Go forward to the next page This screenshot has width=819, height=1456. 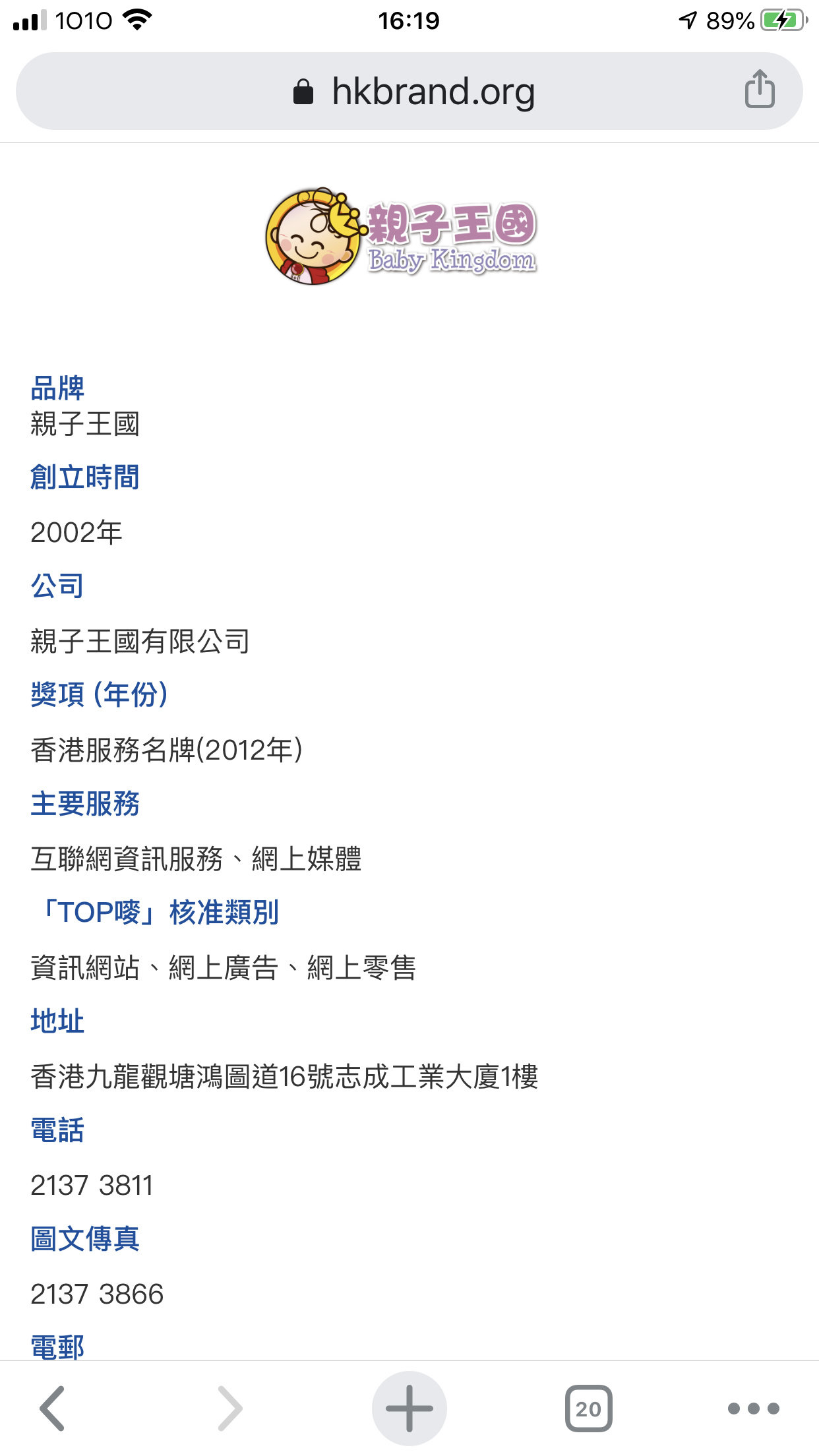229,1409
